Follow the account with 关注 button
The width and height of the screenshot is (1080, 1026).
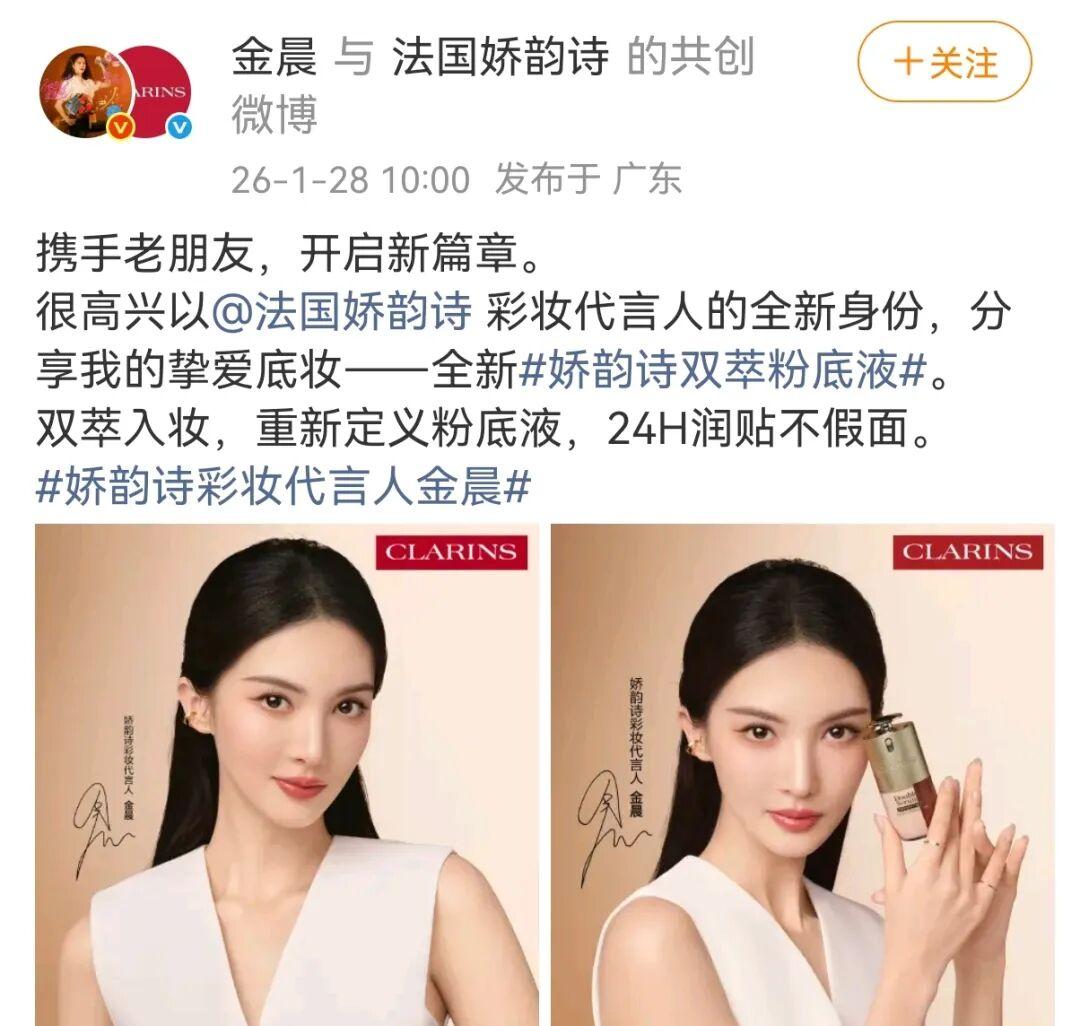tap(943, 63)
